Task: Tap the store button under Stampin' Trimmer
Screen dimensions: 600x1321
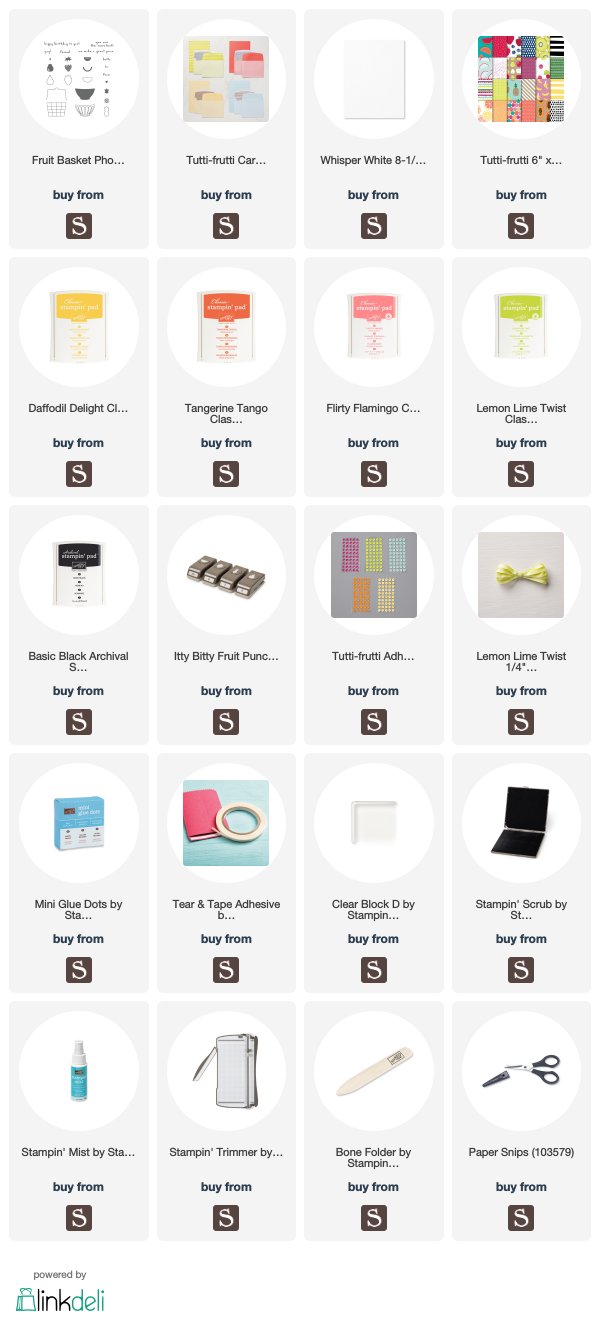Action: [x=226, y=1218]
